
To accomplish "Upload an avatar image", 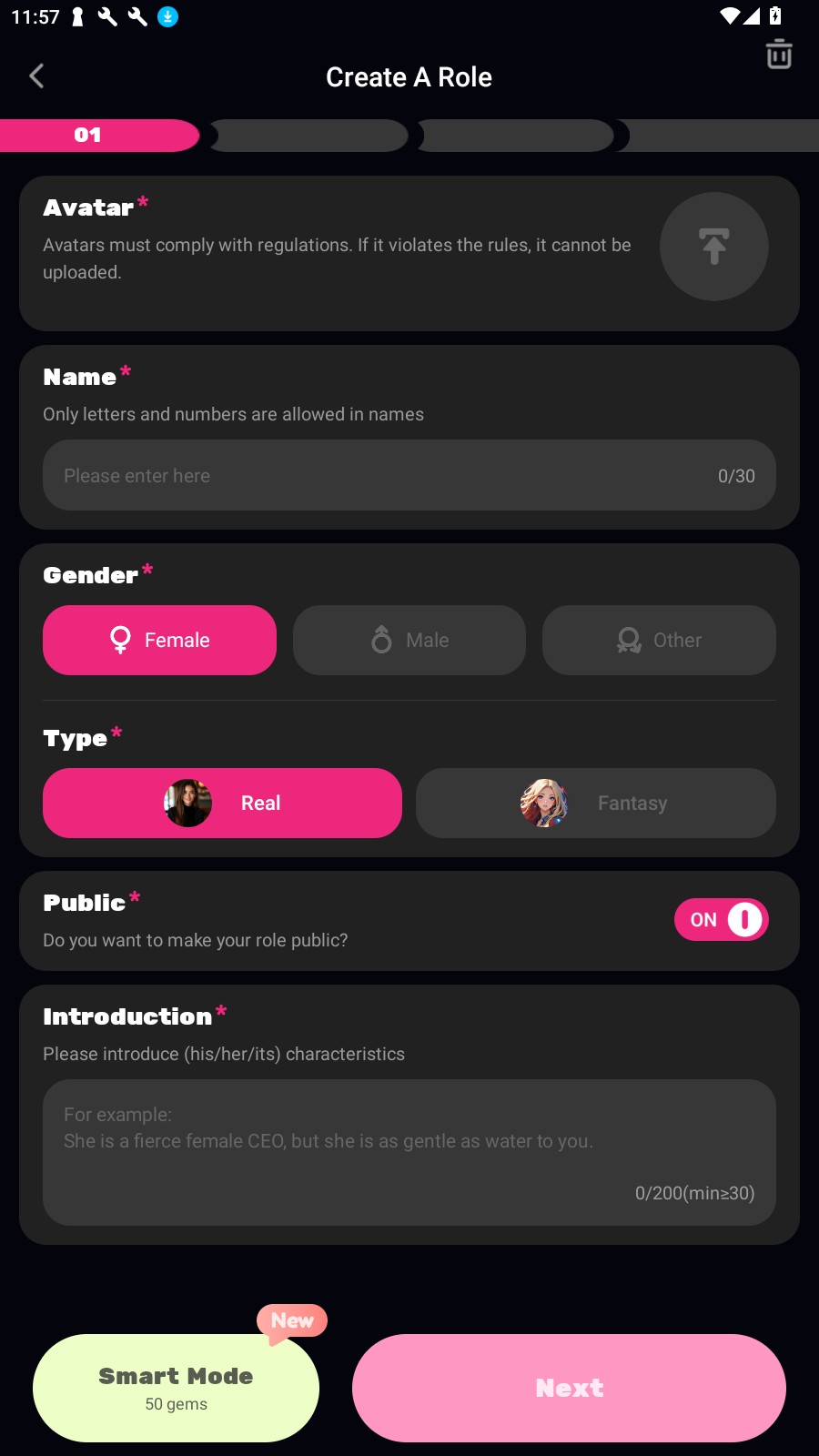I will [713, 247].
